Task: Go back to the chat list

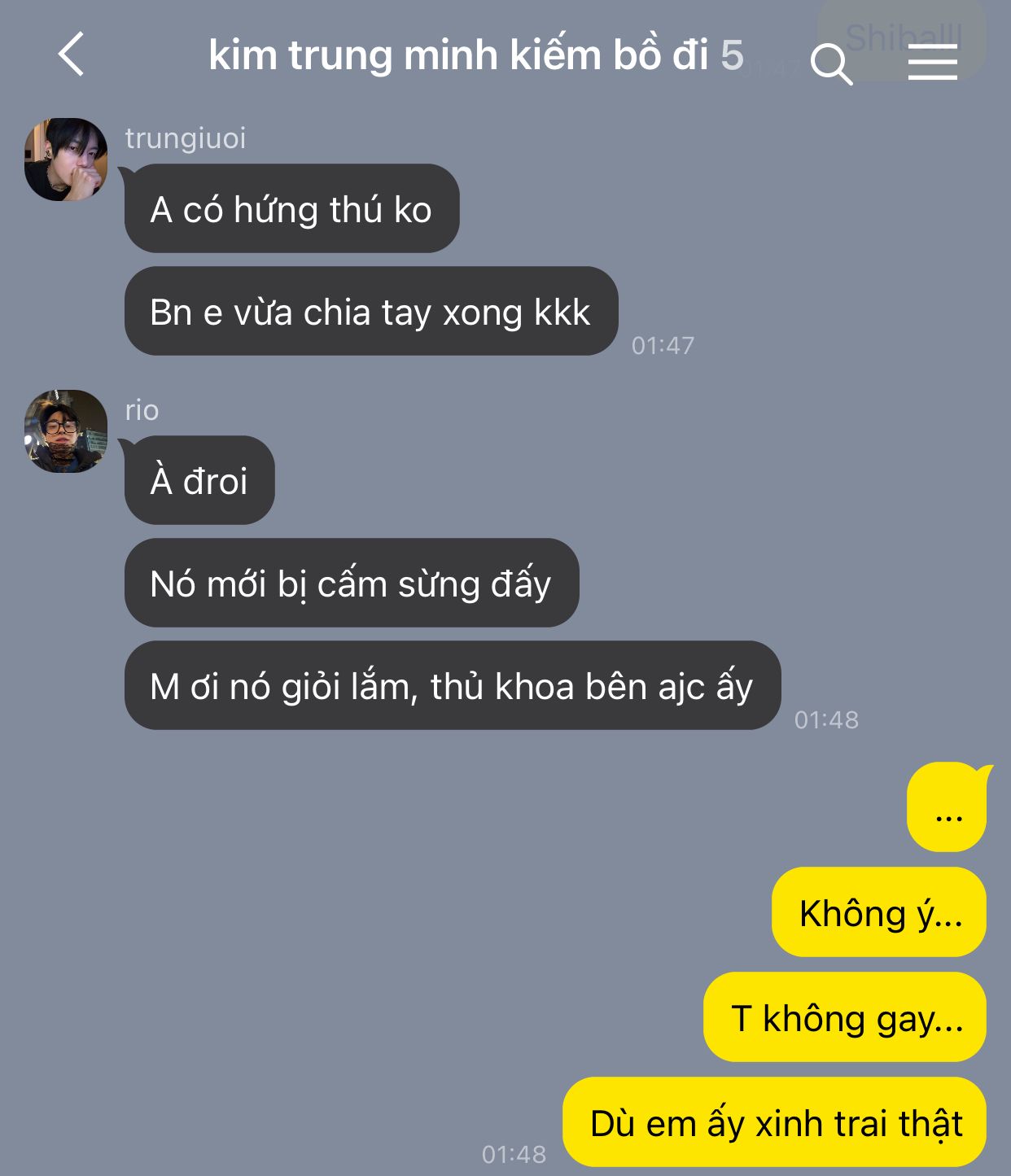Action: pos(72,55)
